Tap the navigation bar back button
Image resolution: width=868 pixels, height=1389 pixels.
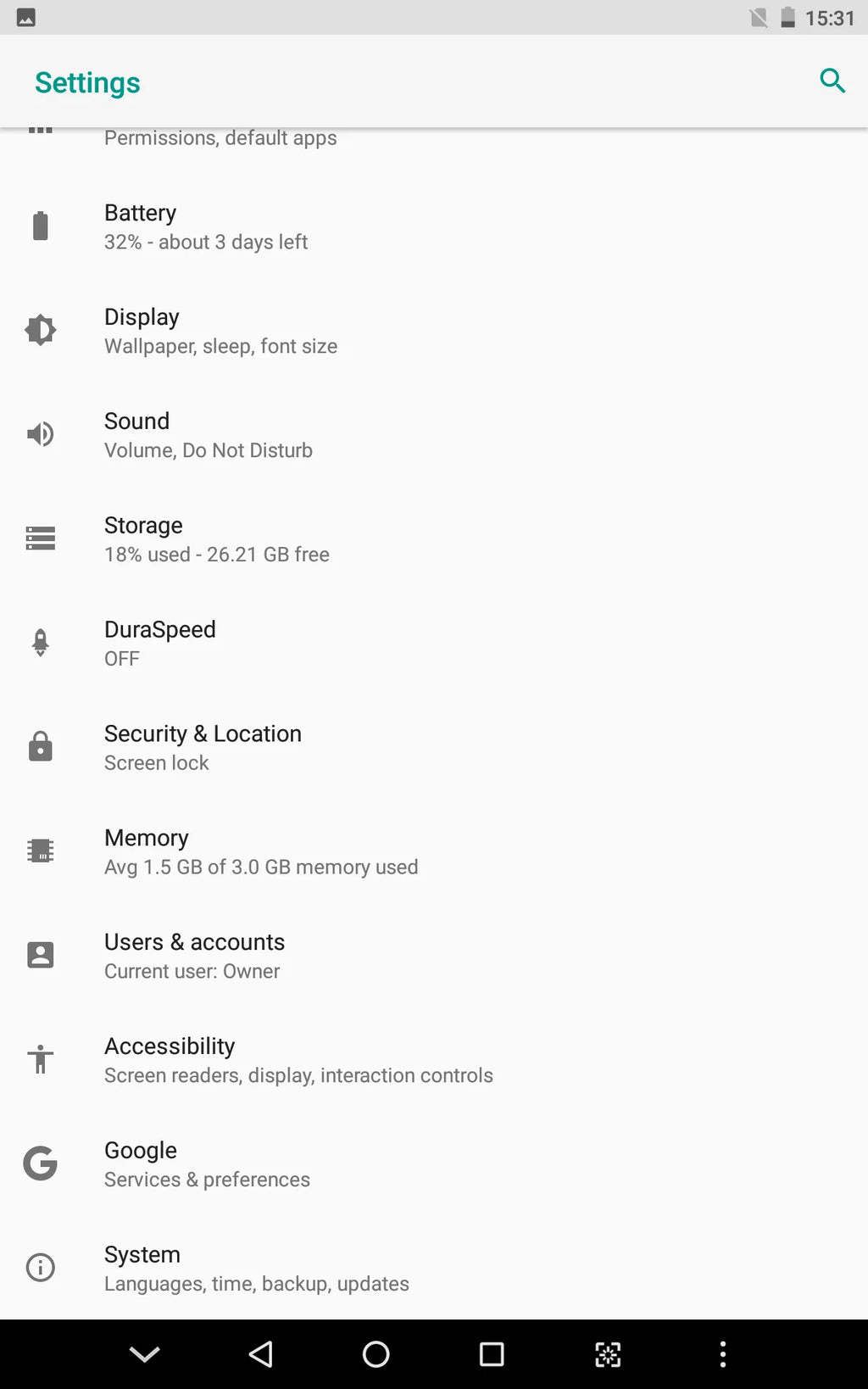pyautogui.click(x=260, y=1354)
